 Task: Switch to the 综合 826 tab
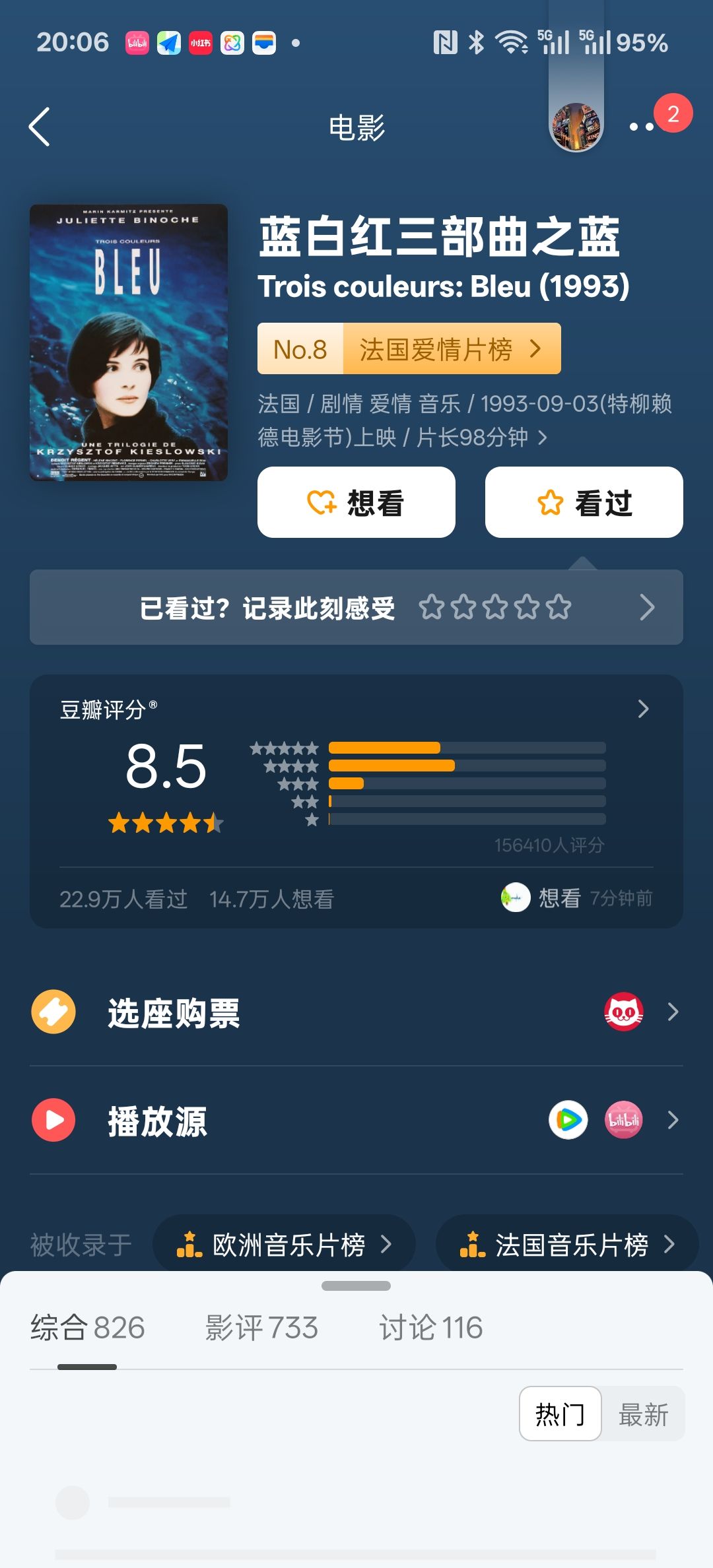[x=87, y=1328]
